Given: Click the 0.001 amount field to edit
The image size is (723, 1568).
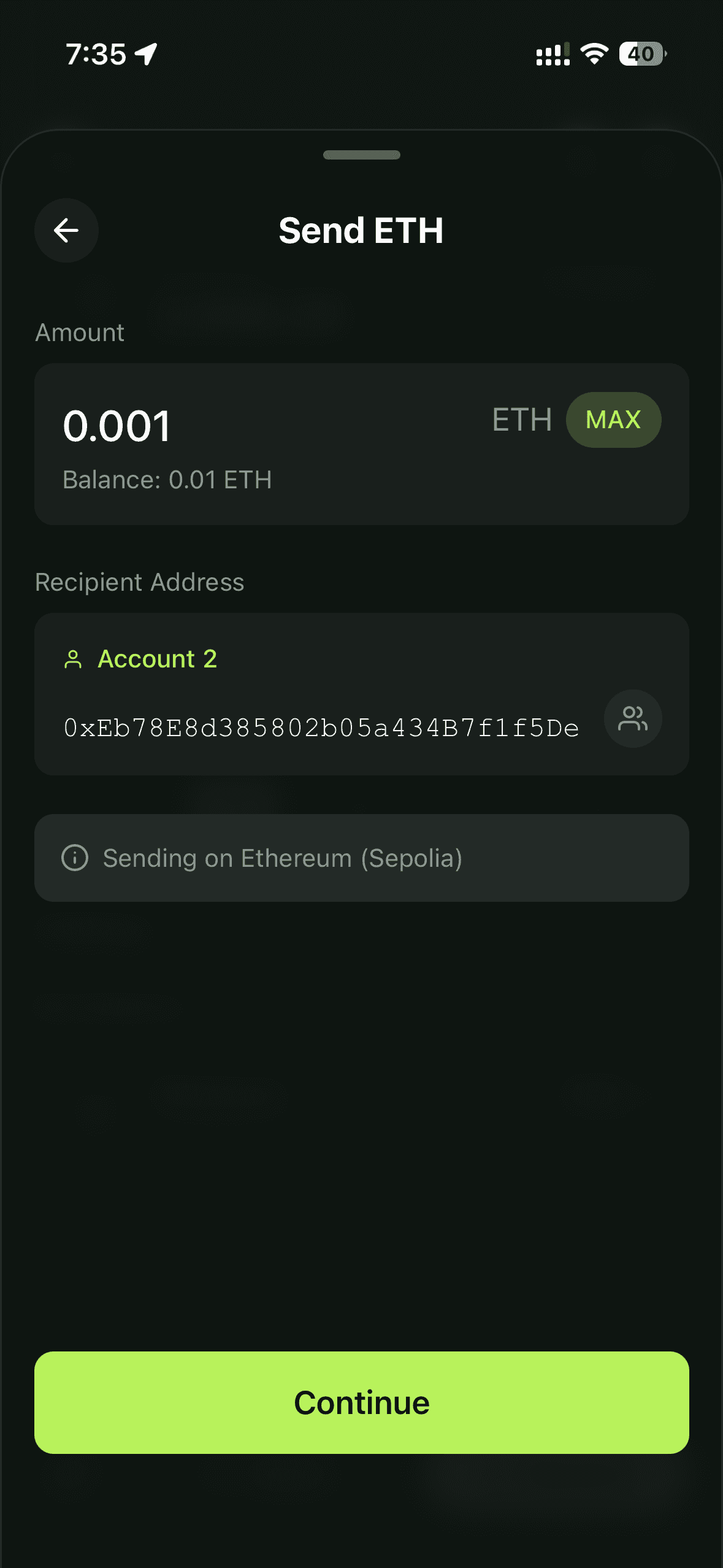Looking at the screenshot, I should tap(117, 426).
